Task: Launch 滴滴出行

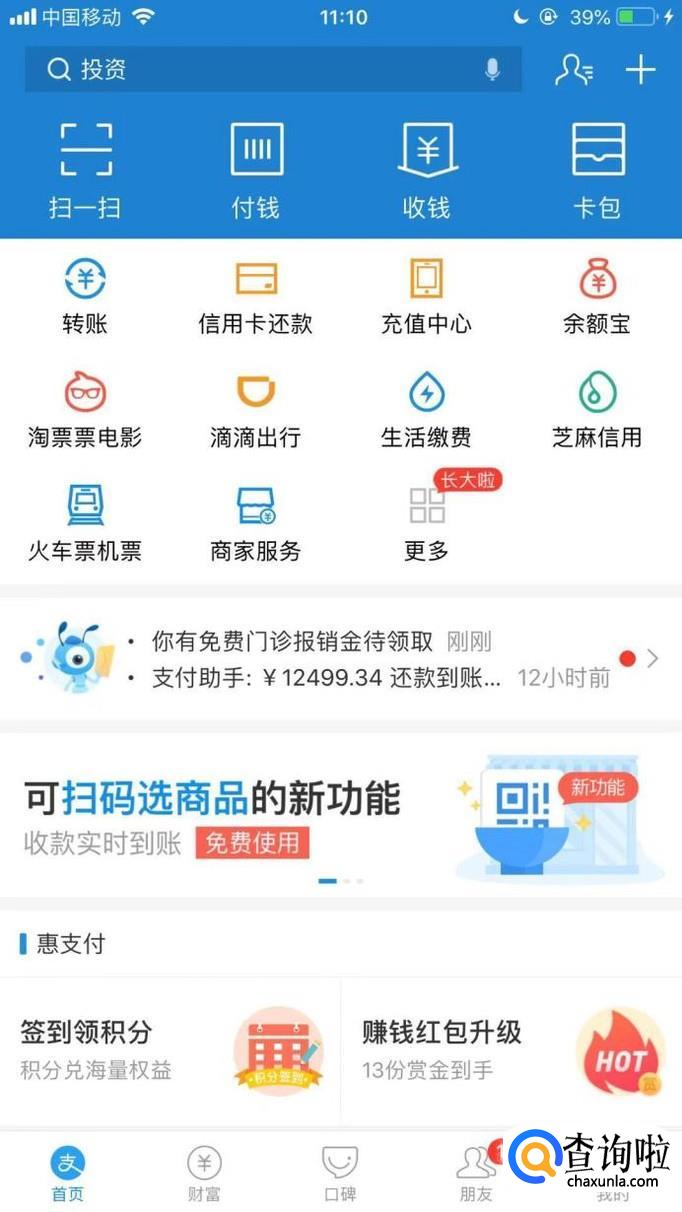Action: click(256, 408)
